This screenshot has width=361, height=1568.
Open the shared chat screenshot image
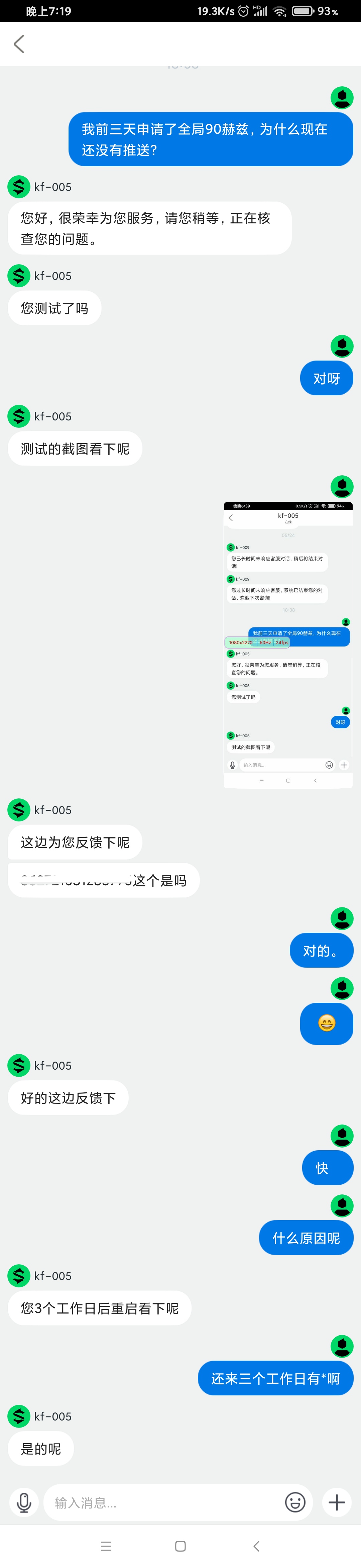pyautogui.click(x=288, y=645)
